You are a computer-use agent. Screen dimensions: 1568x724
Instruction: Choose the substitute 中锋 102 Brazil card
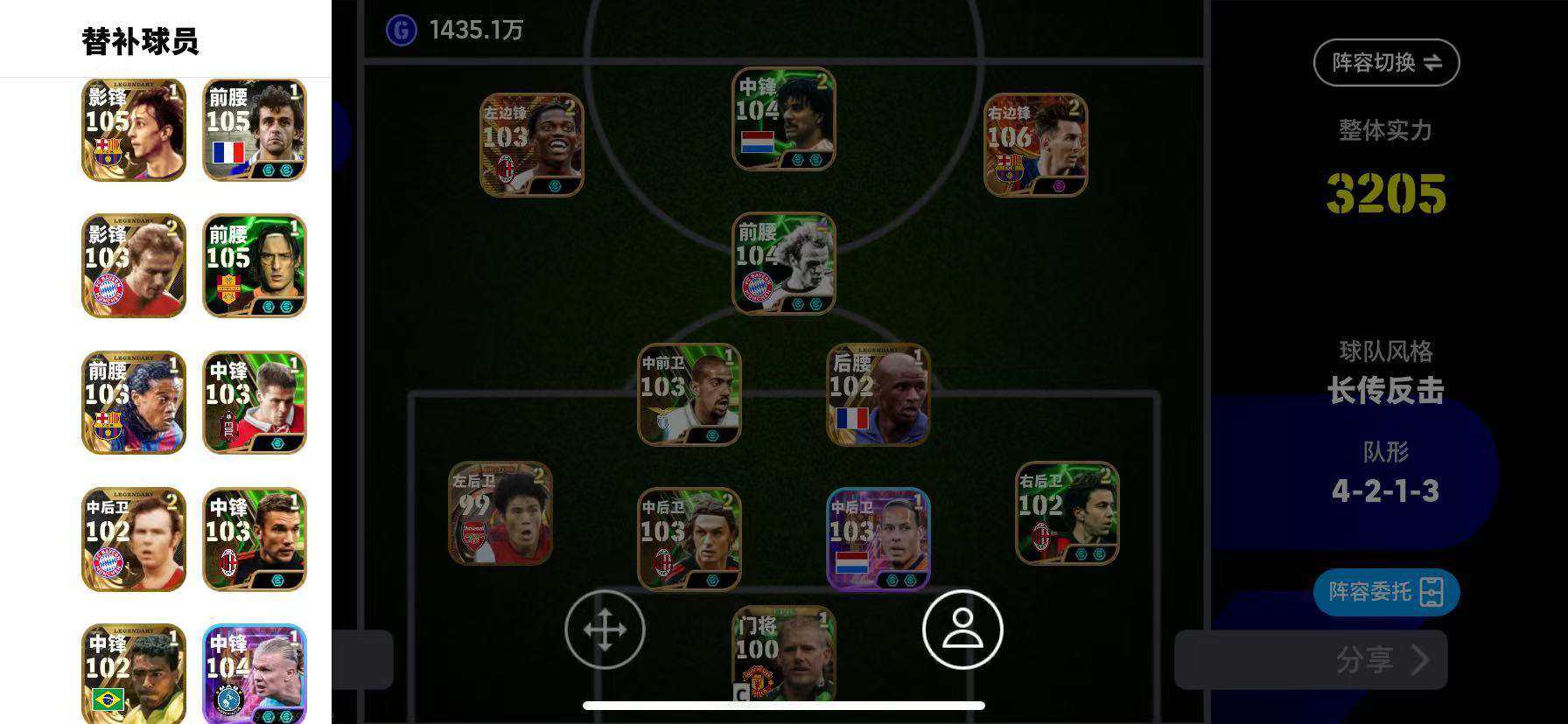pyautogui.click(x=134, y=673)
